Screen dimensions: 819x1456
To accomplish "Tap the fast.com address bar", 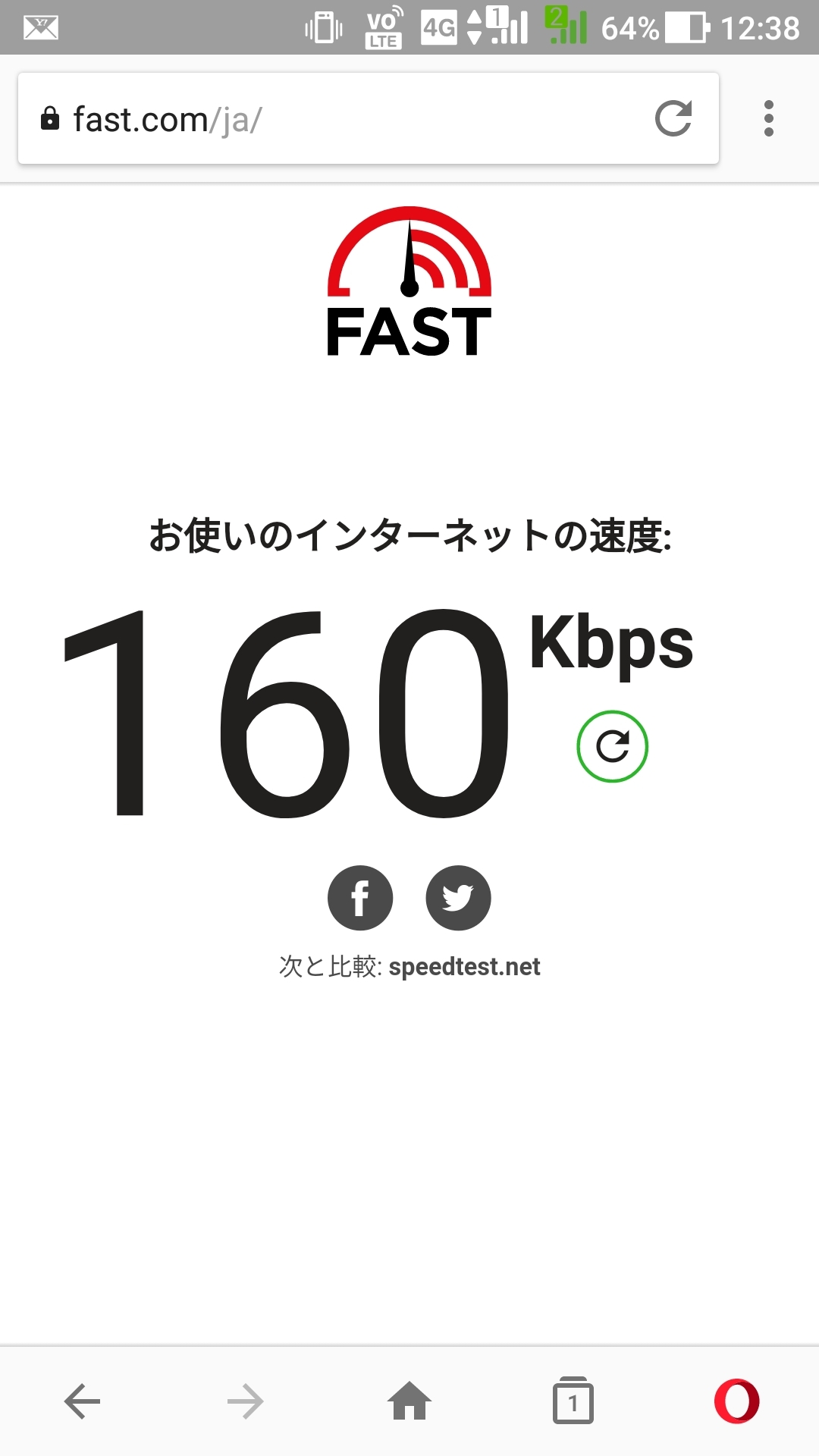I will 334,119.
